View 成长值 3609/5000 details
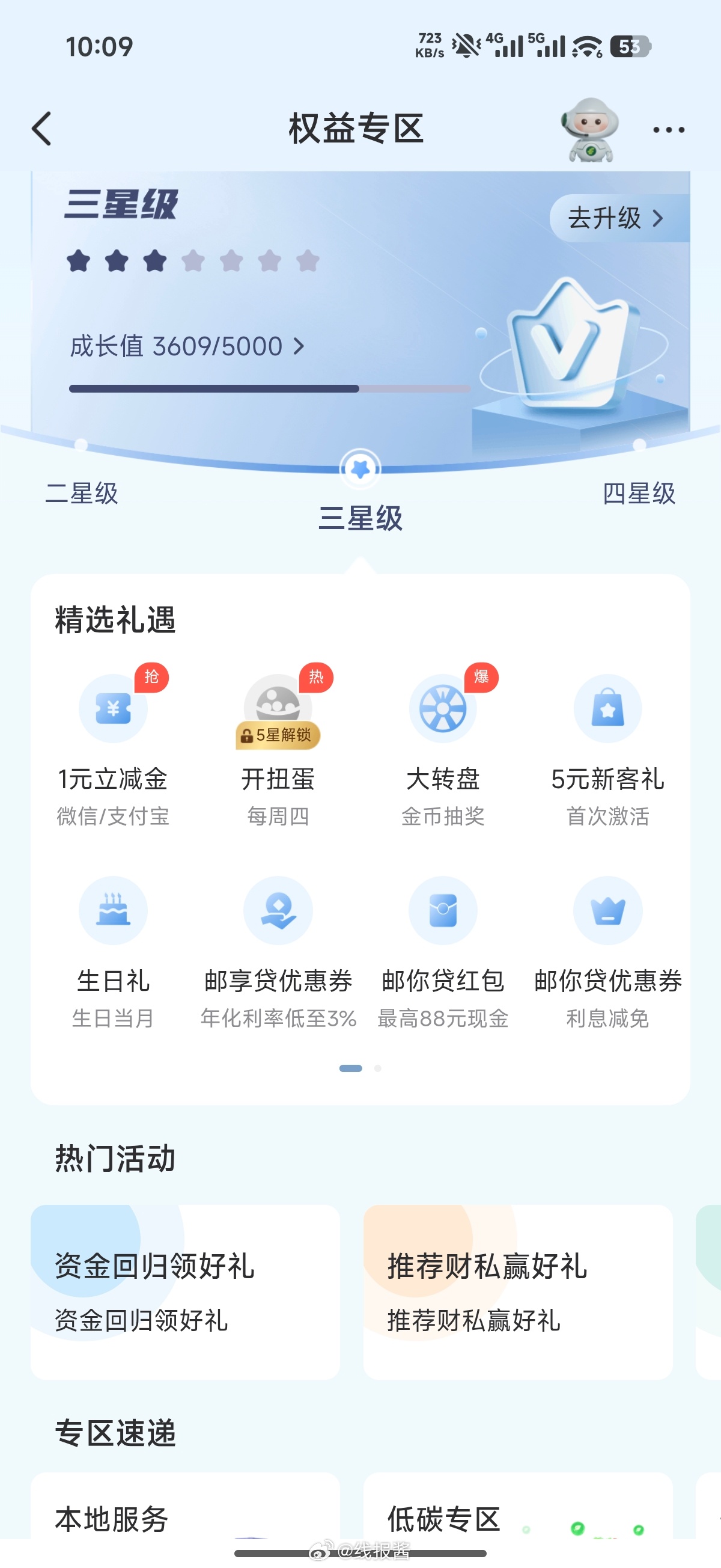 (x=186, y=346)
